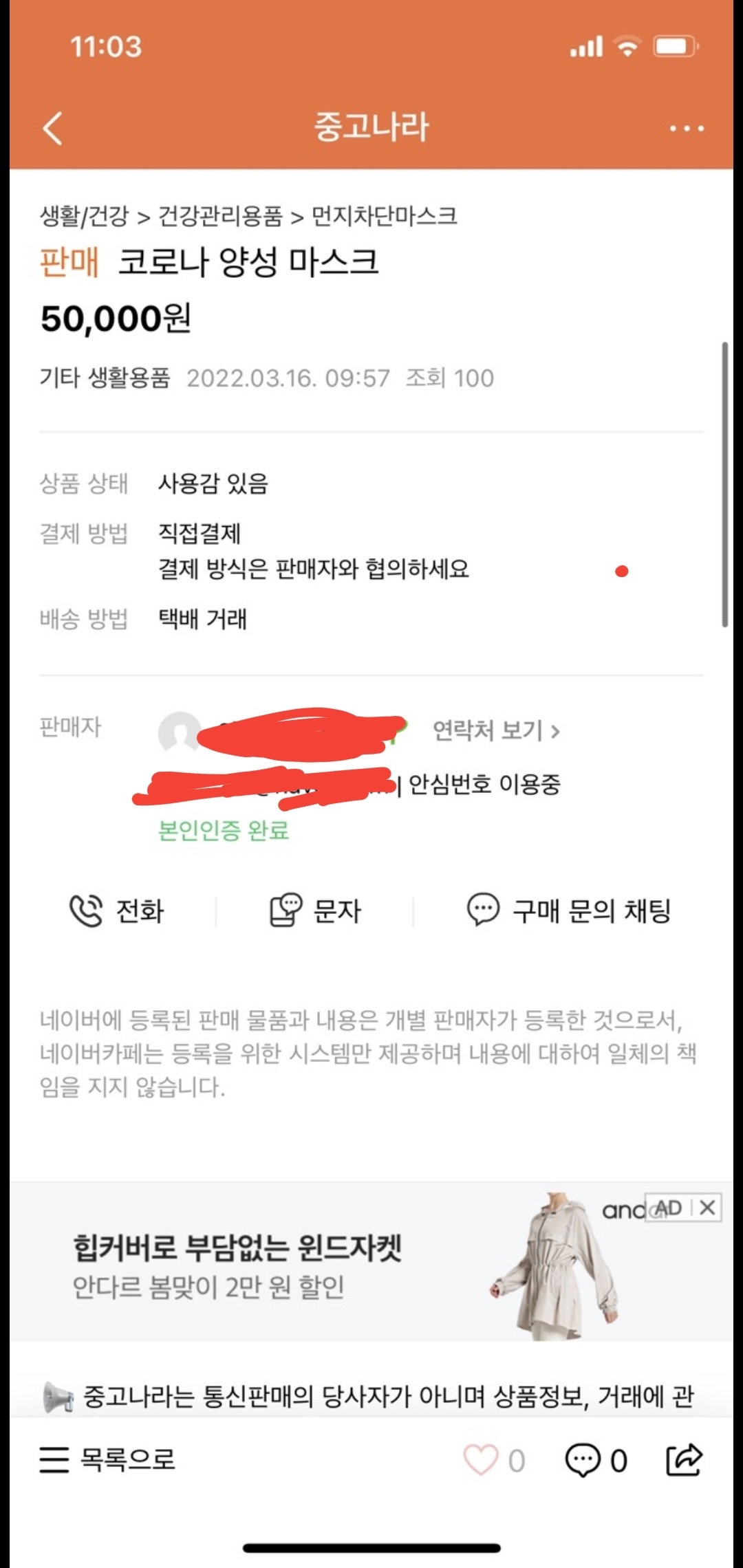Go back using the top-left arrow
Image resolution: width=743 pixels, height=1568 pixels.
[x=53, y=128]
